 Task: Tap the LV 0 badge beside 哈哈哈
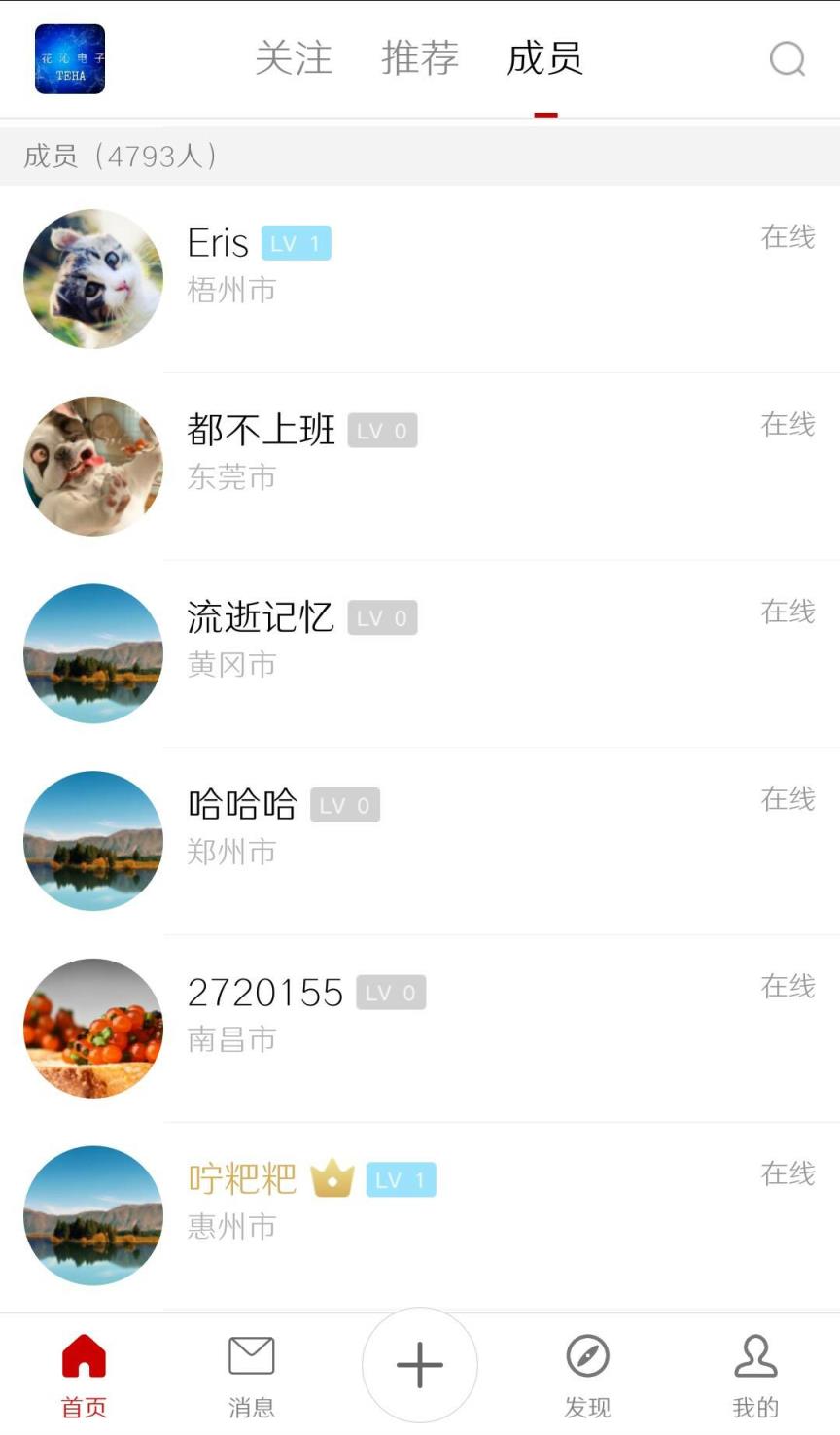point(345,805)
